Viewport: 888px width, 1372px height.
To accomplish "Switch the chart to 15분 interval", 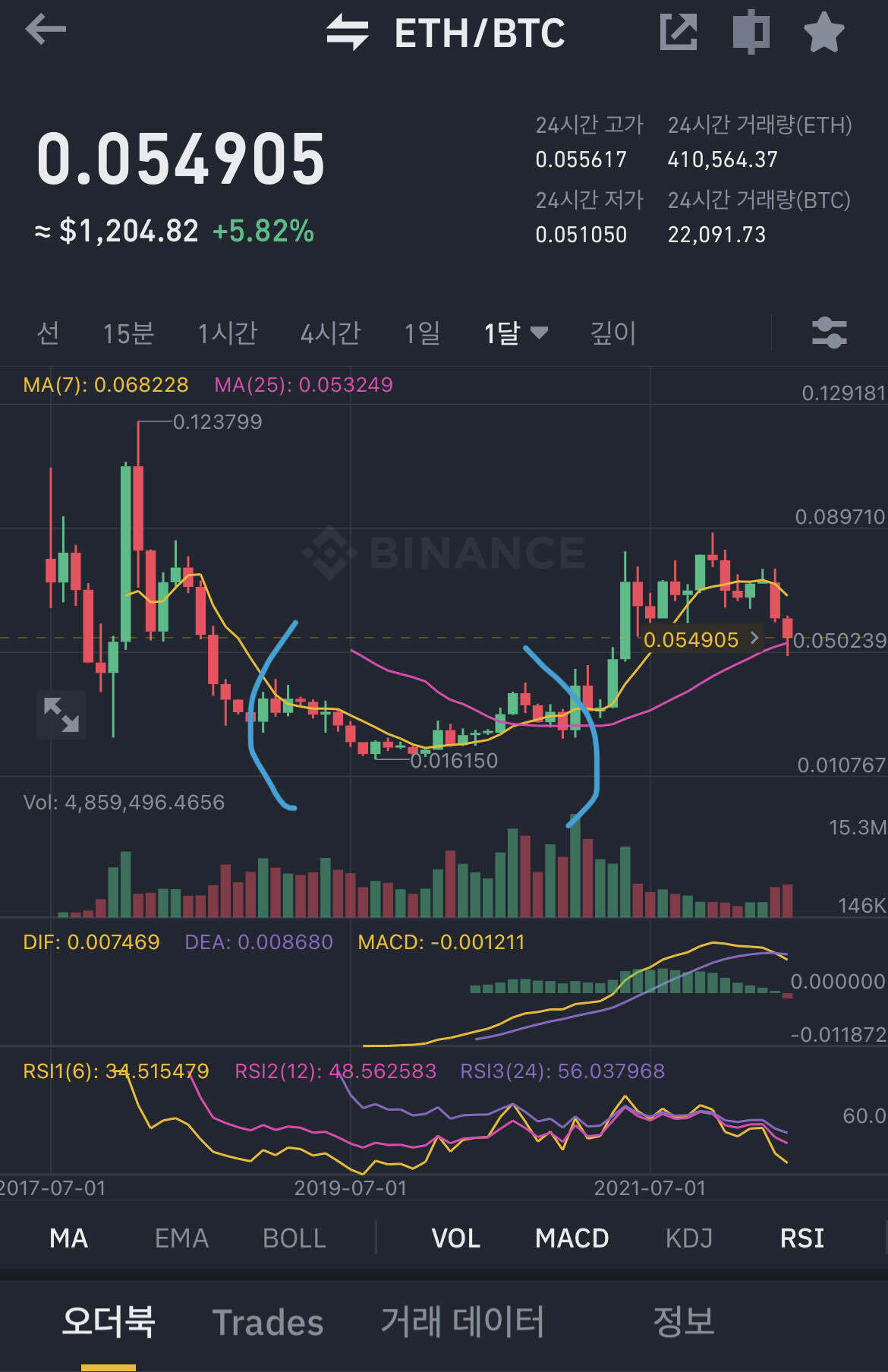I will 128,333.
